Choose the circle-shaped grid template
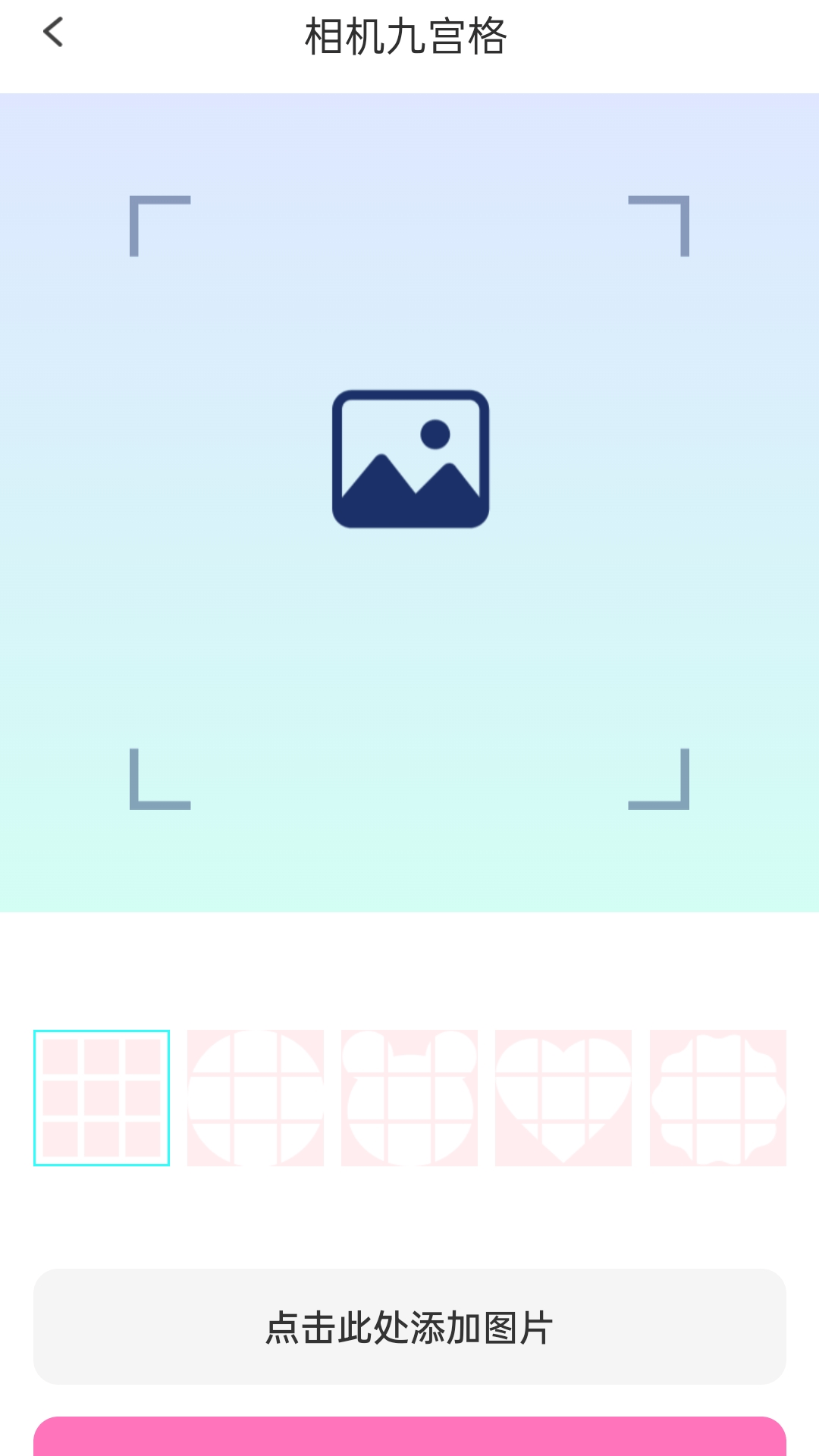The image size is (819, 1456). [x=256, y=1097]
